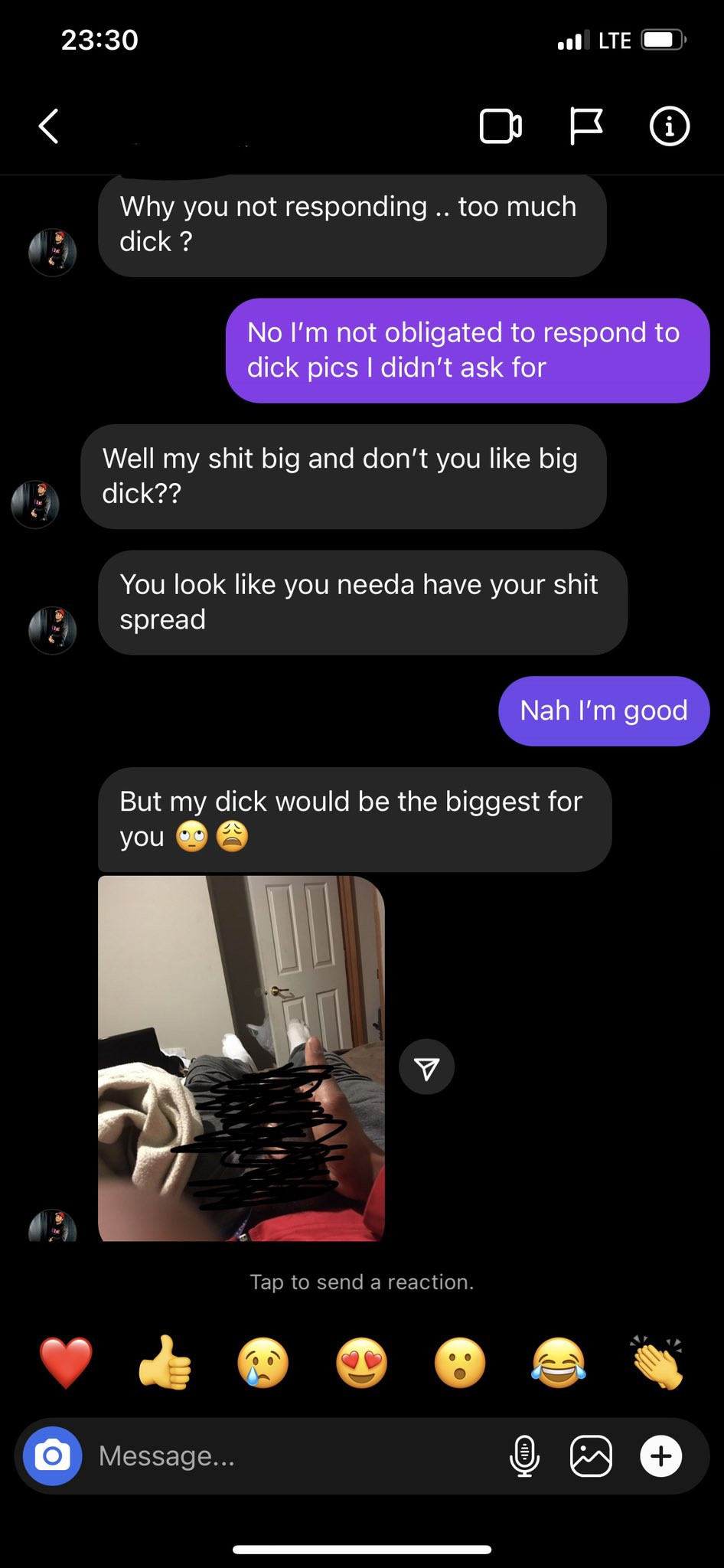
Task: Flag this conversation
Action: click(x=586, y=126)
